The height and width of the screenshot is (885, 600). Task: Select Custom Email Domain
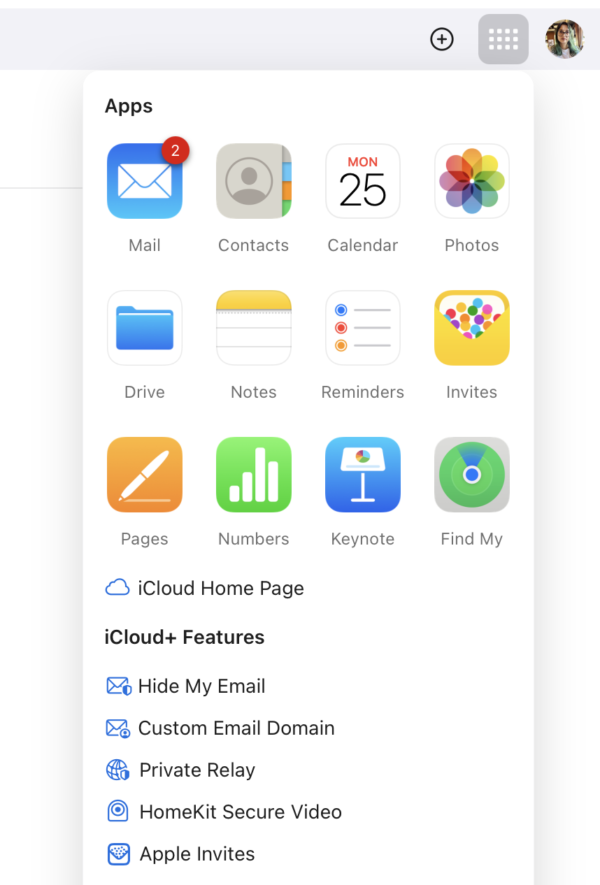[220, 728]
